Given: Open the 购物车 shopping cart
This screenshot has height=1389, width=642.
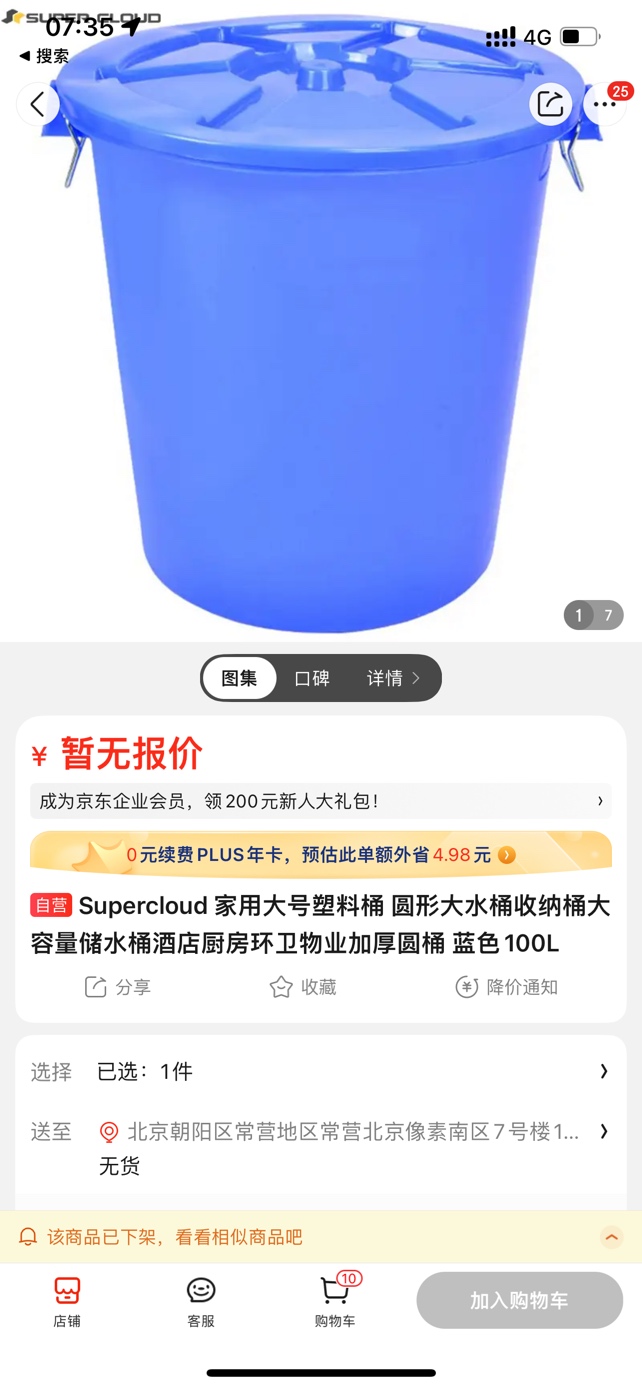Looking at the screenshot, I should [x=334, y=1301].
